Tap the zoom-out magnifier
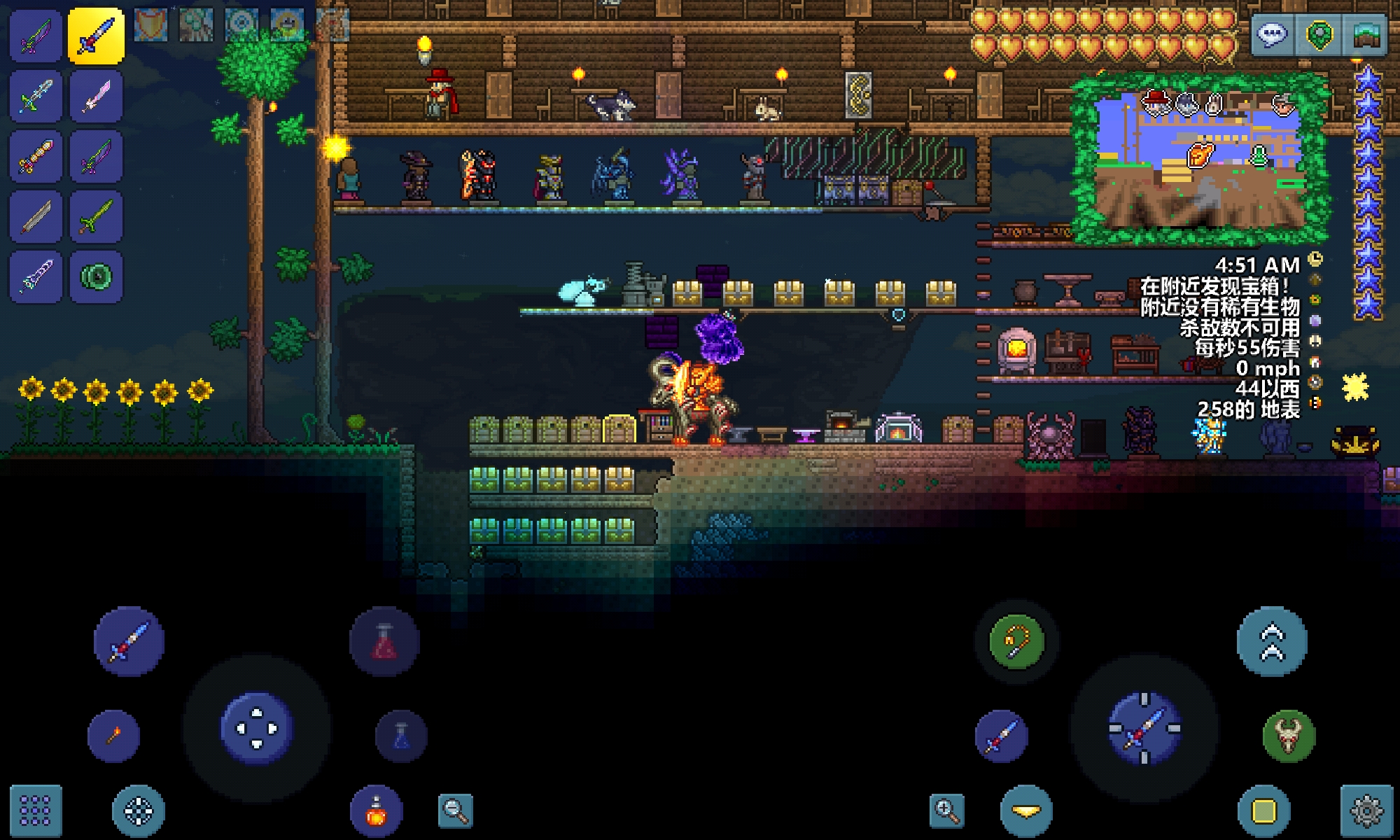 (x=455, y=810)
